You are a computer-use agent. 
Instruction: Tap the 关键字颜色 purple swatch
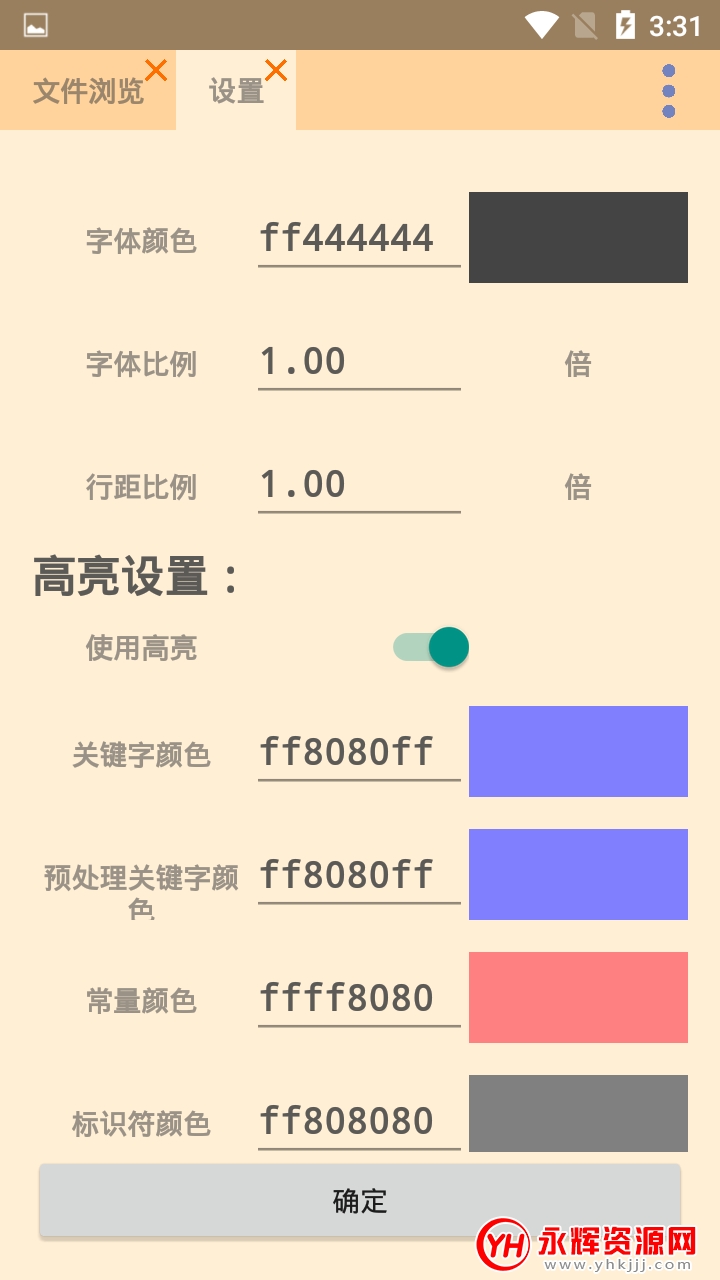tap(578, 752)
